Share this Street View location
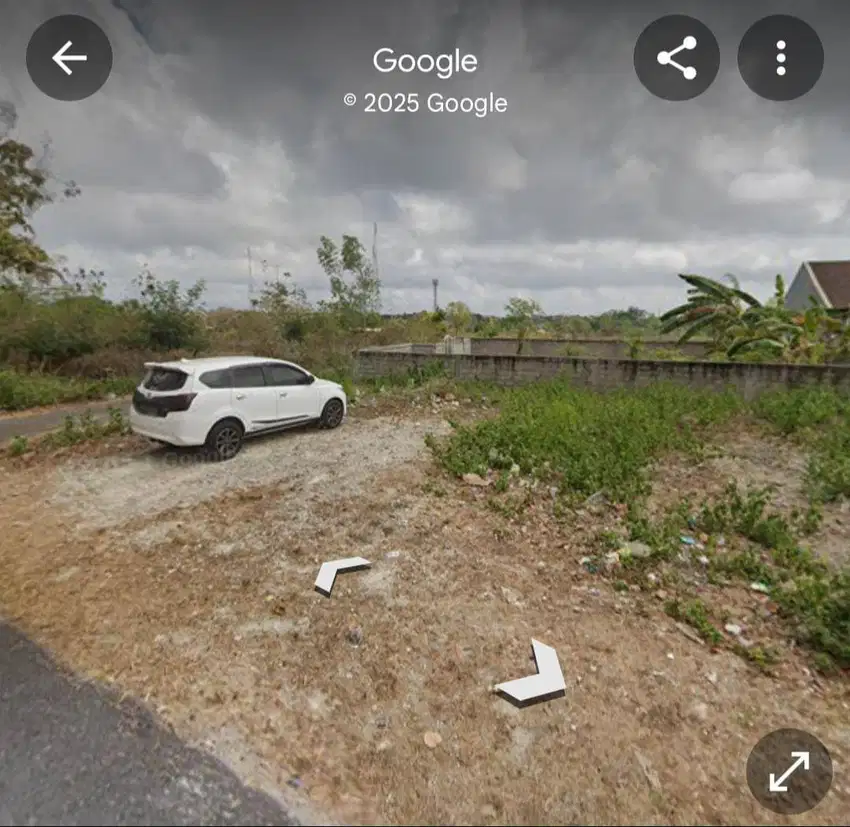The width and height of the screenshot is (850, 827). (x=677, y=58)
